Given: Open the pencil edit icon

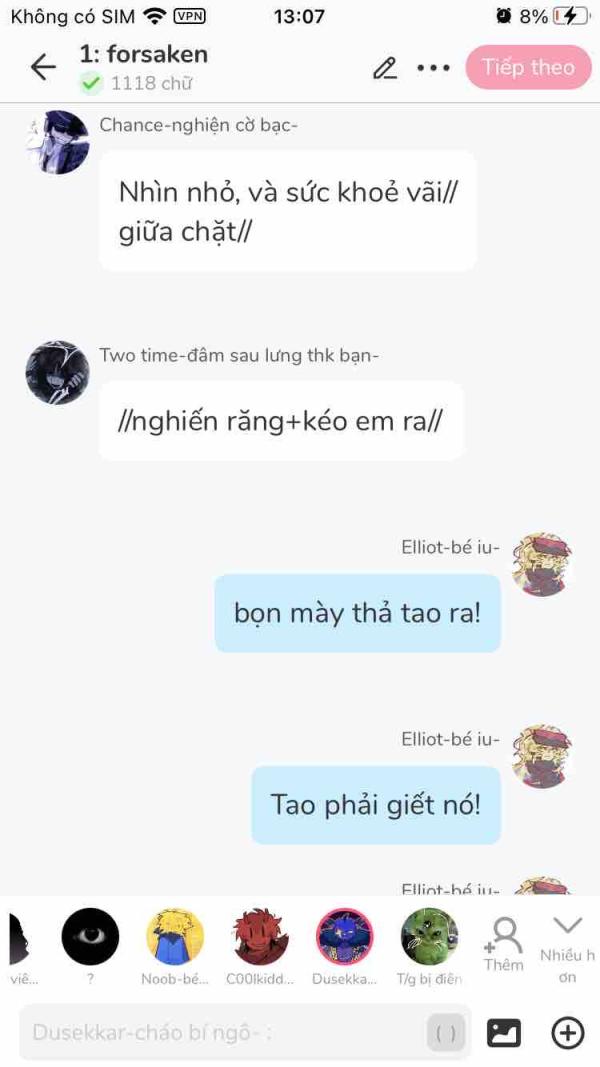Looking at the screenshot, I should point(384,68).
